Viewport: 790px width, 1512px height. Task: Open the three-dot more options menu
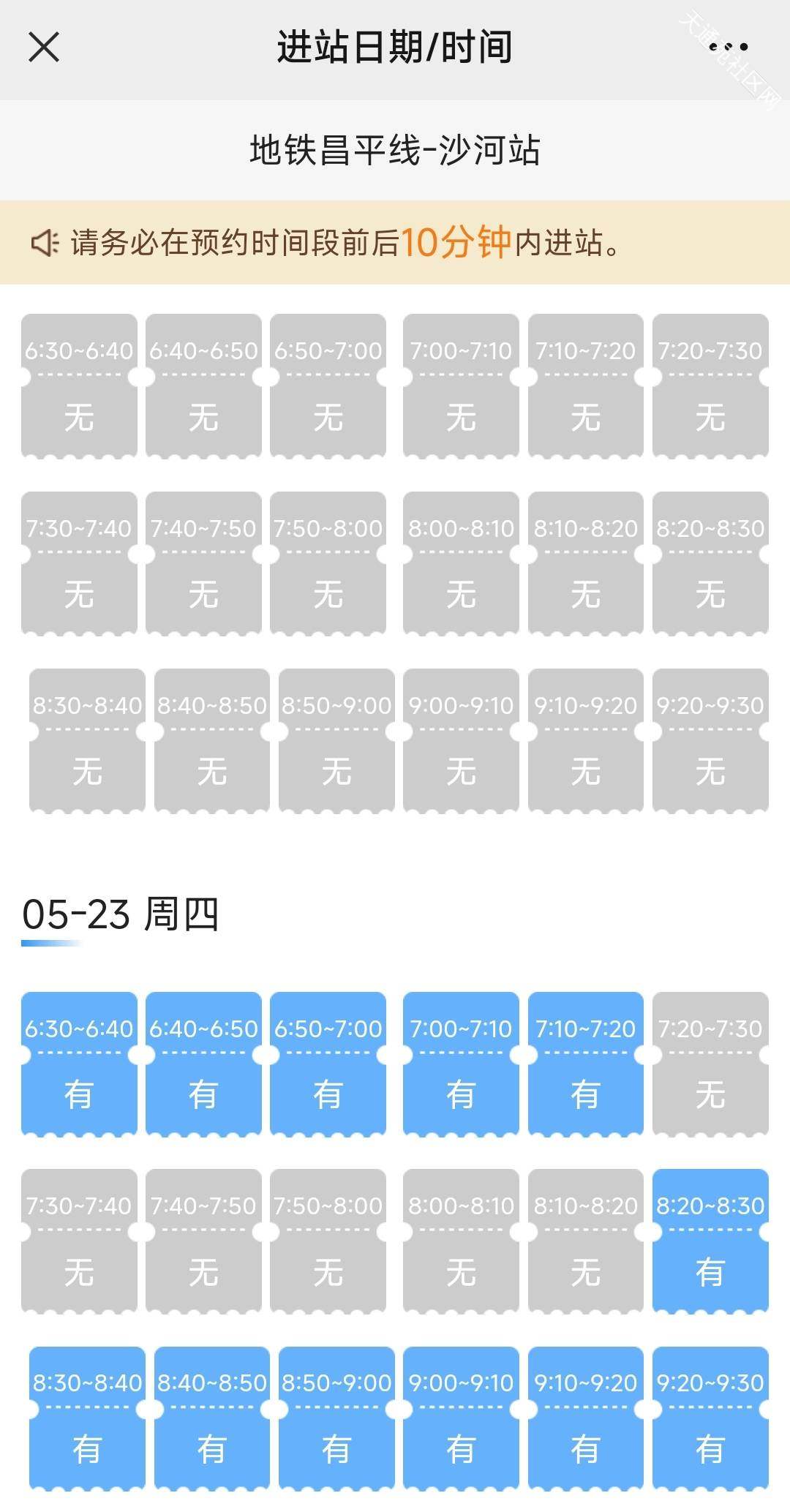[x=729, y=47]
